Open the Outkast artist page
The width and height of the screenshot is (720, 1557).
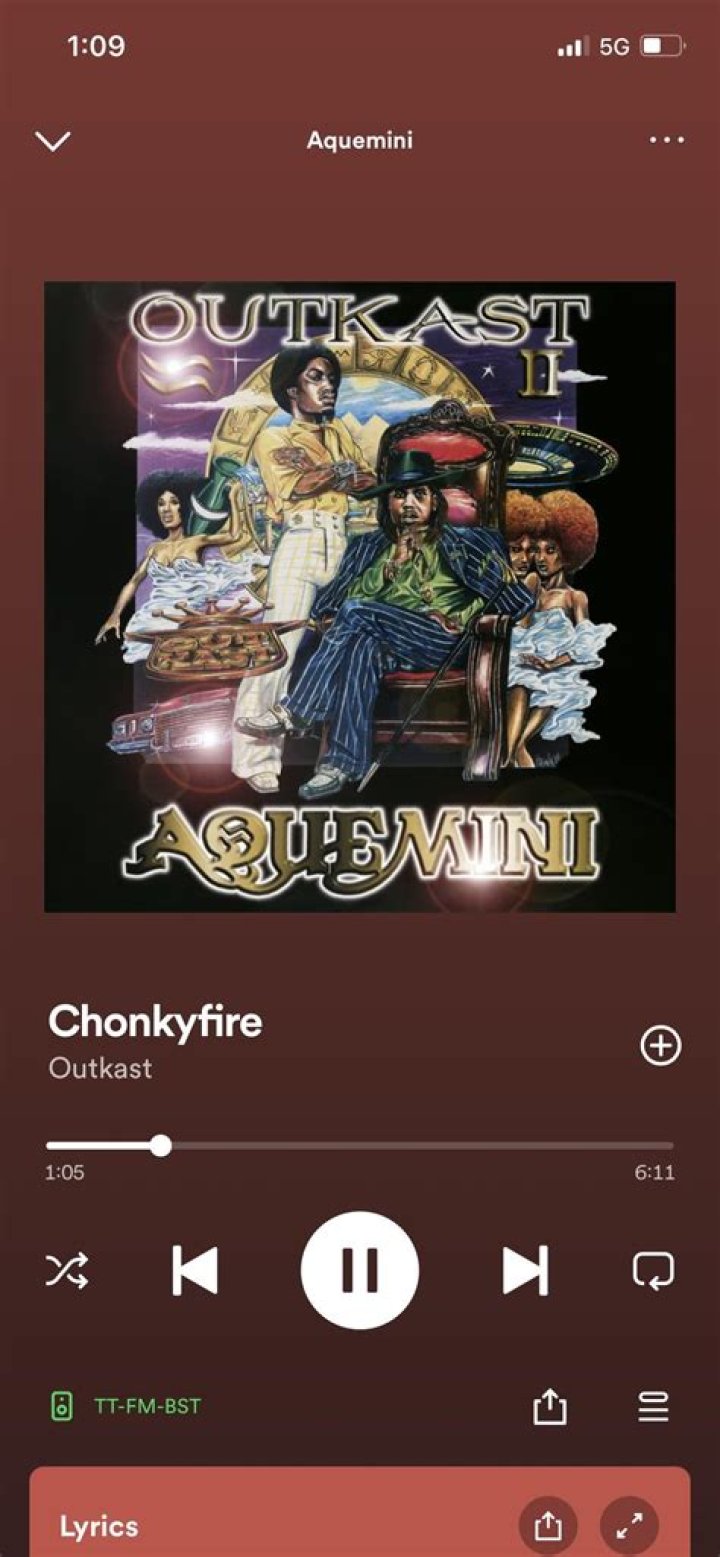tap(99, 1068)
